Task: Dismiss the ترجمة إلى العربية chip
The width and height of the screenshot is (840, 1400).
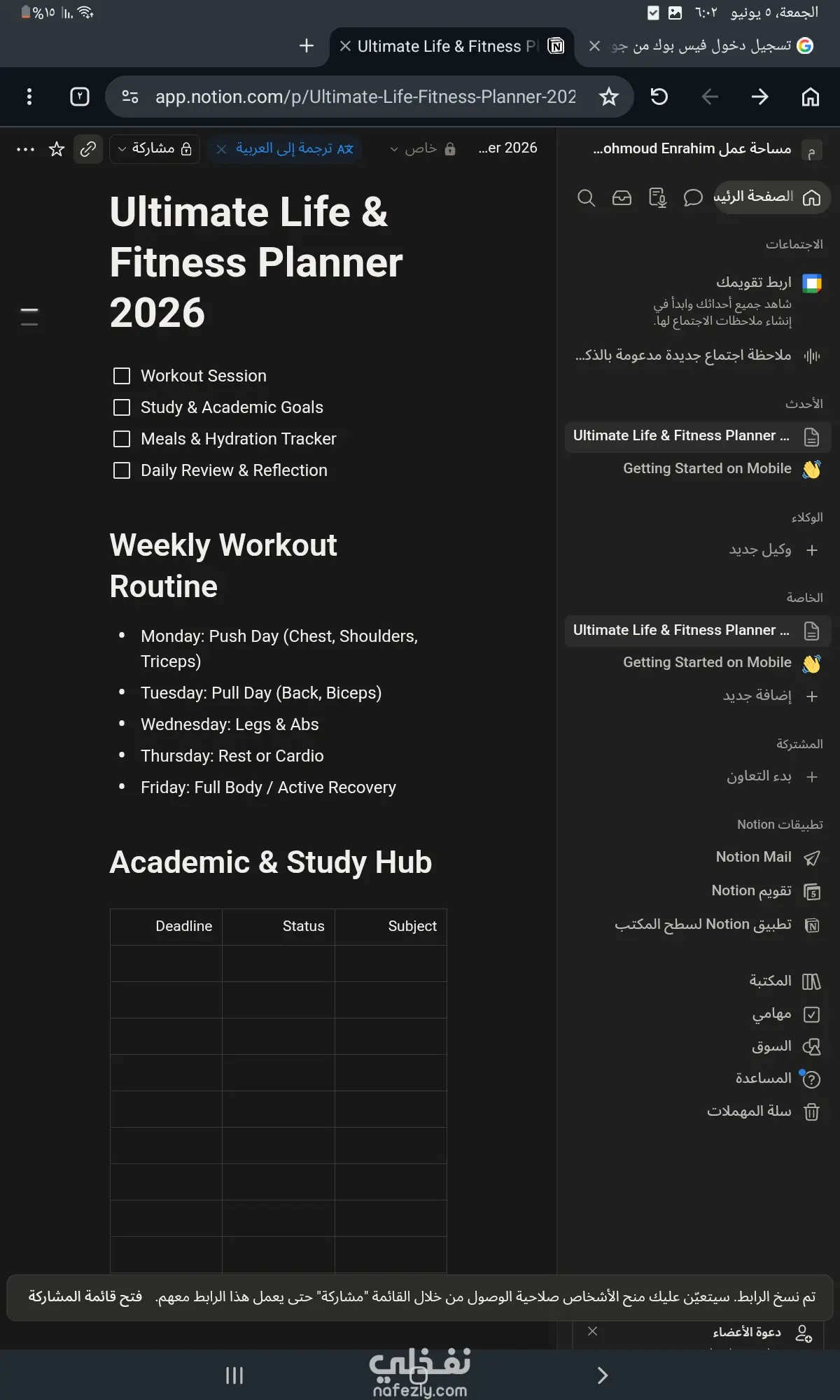Action: tap(221, 149)
